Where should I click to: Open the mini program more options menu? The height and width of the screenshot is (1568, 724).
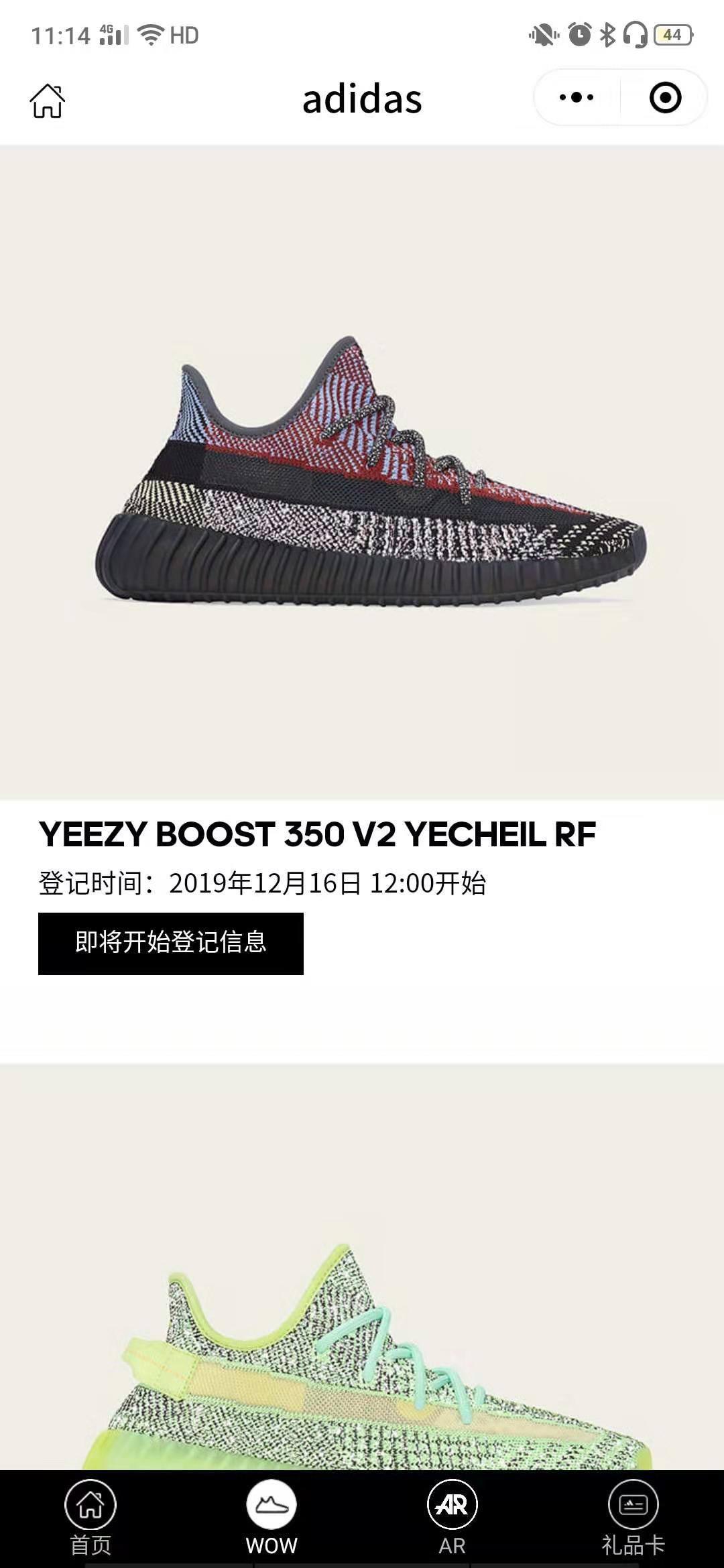click(x=577, y=98)
